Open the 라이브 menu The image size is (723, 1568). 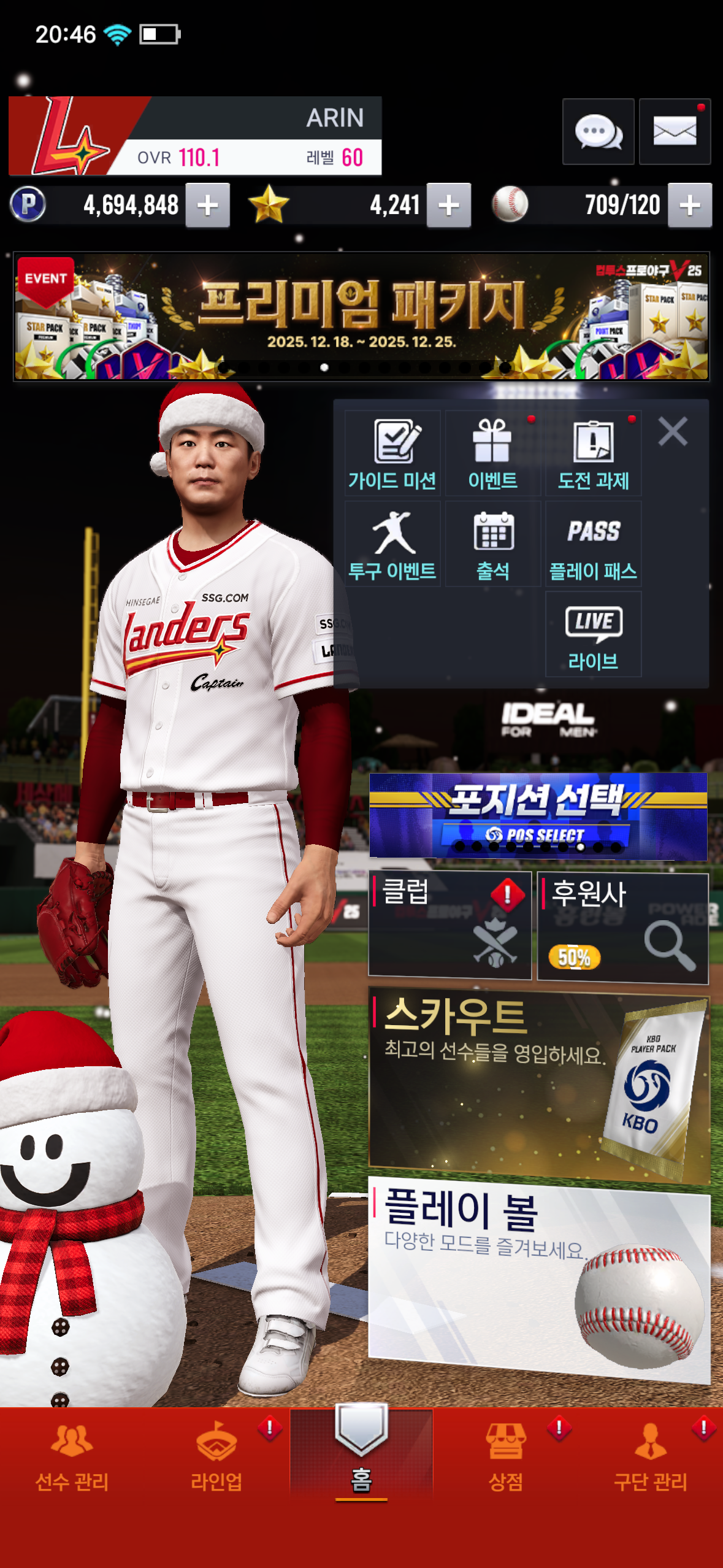tap(593, 635)
